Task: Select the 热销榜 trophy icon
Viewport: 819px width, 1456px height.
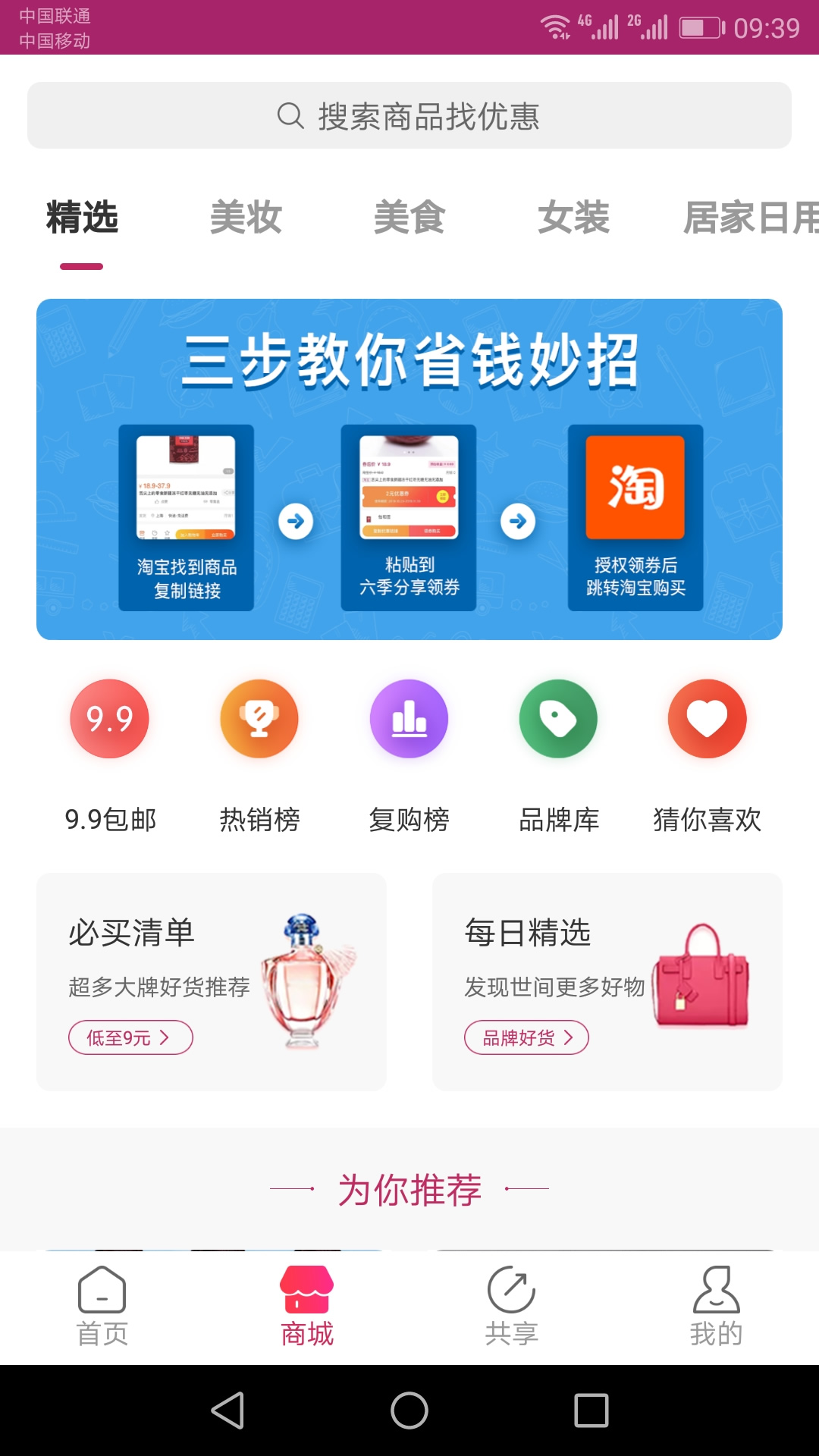Action: coord(259,718)
